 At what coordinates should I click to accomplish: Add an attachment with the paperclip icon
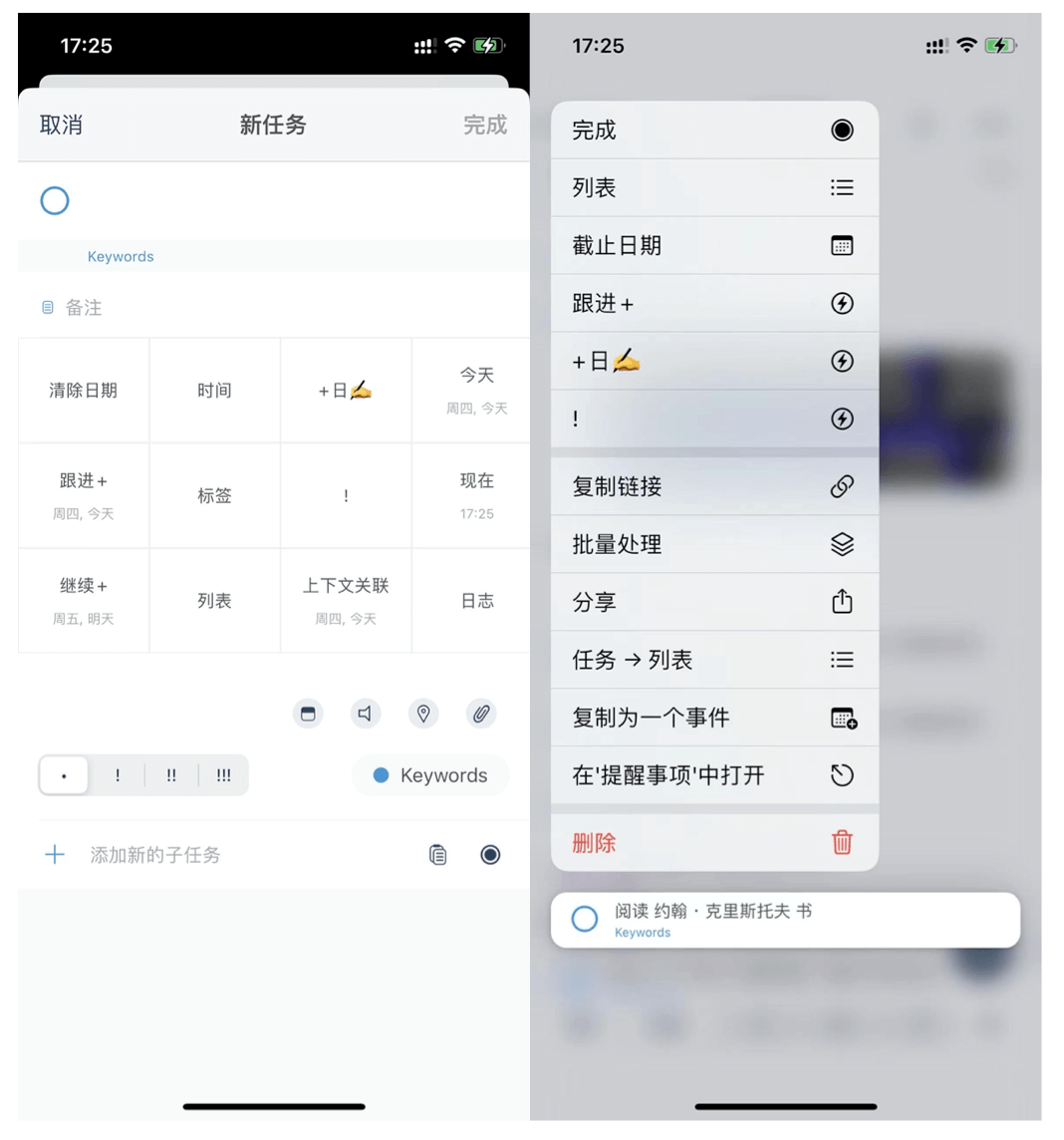481,713
